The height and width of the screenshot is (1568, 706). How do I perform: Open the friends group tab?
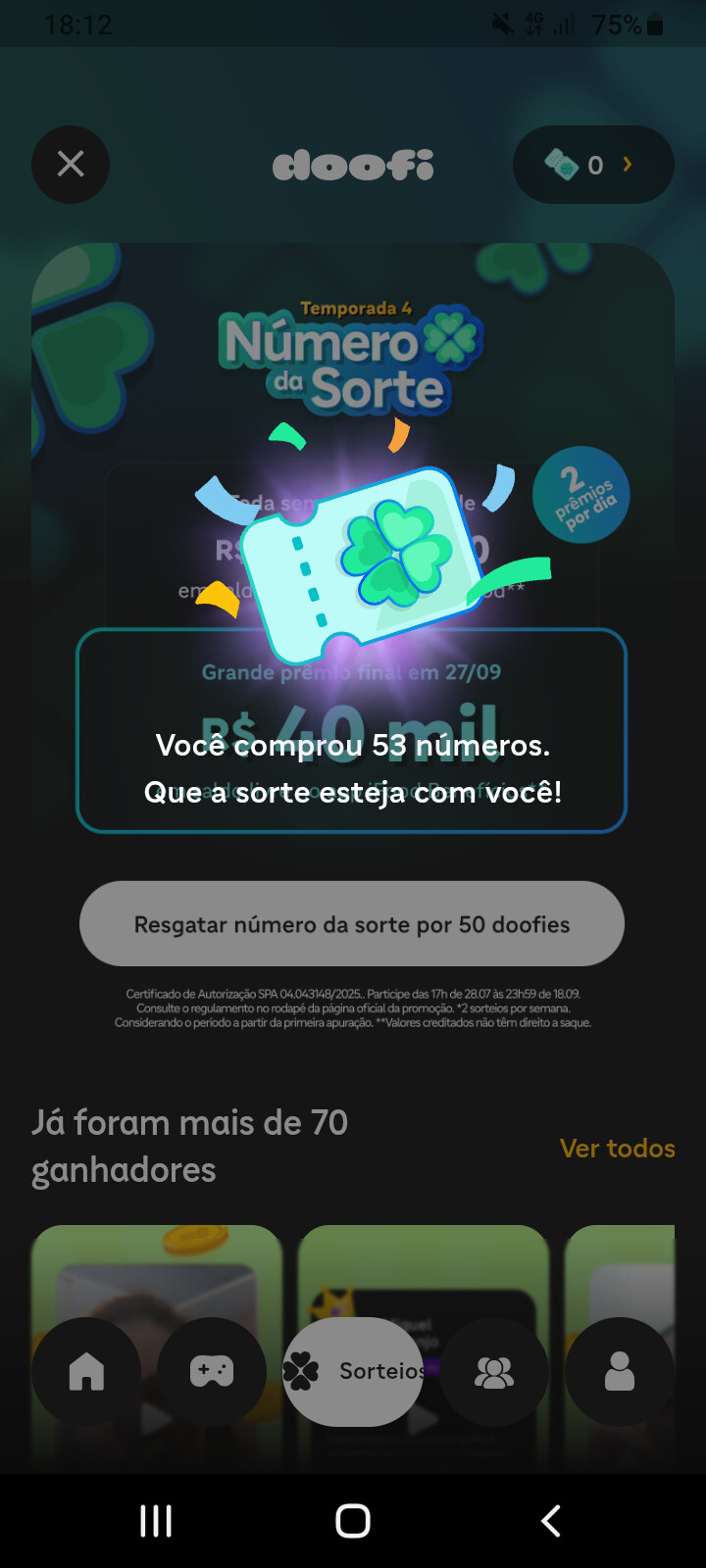coord(494,1371)
